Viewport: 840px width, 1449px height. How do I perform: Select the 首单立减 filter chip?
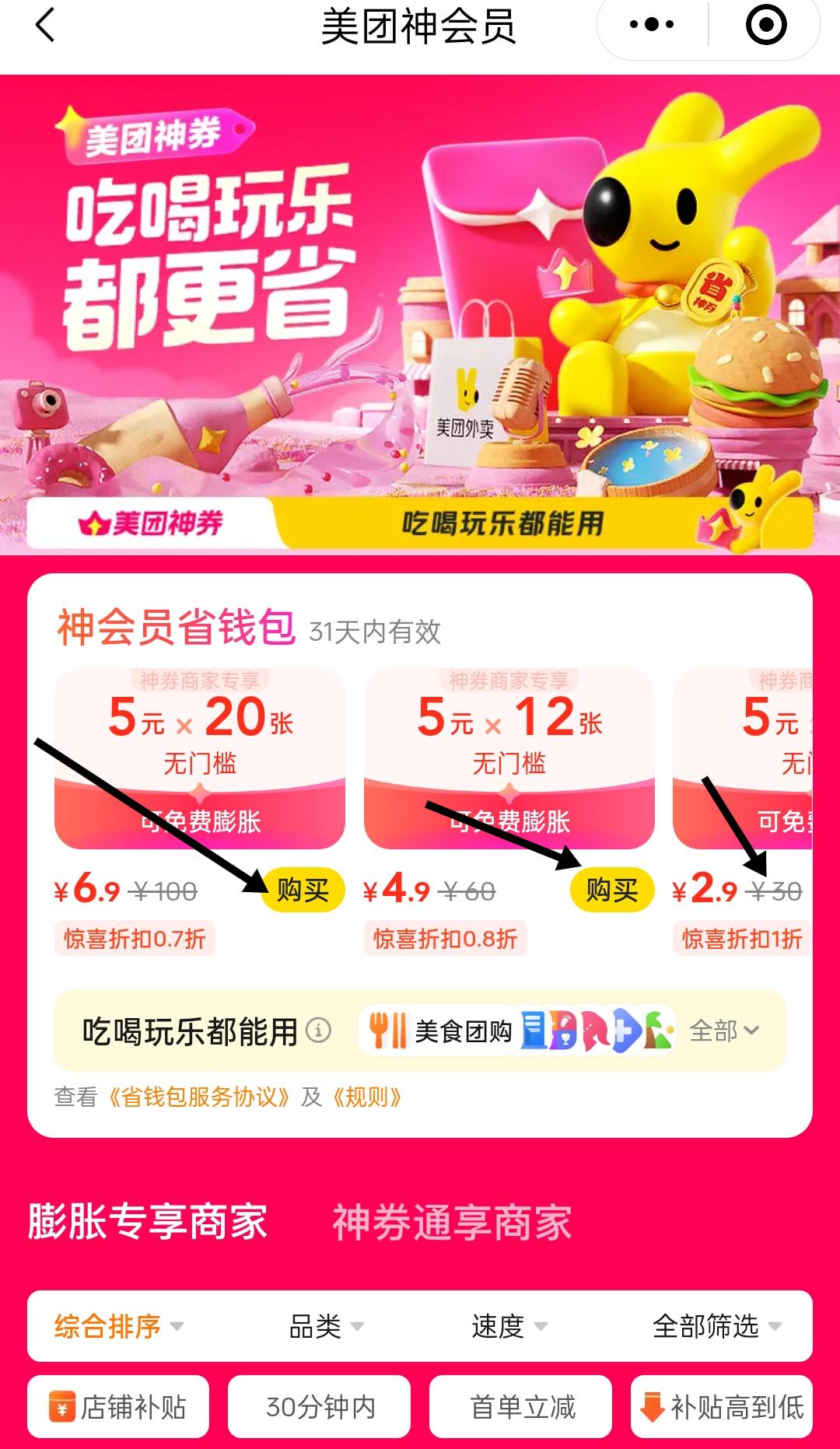(521, 1407)
